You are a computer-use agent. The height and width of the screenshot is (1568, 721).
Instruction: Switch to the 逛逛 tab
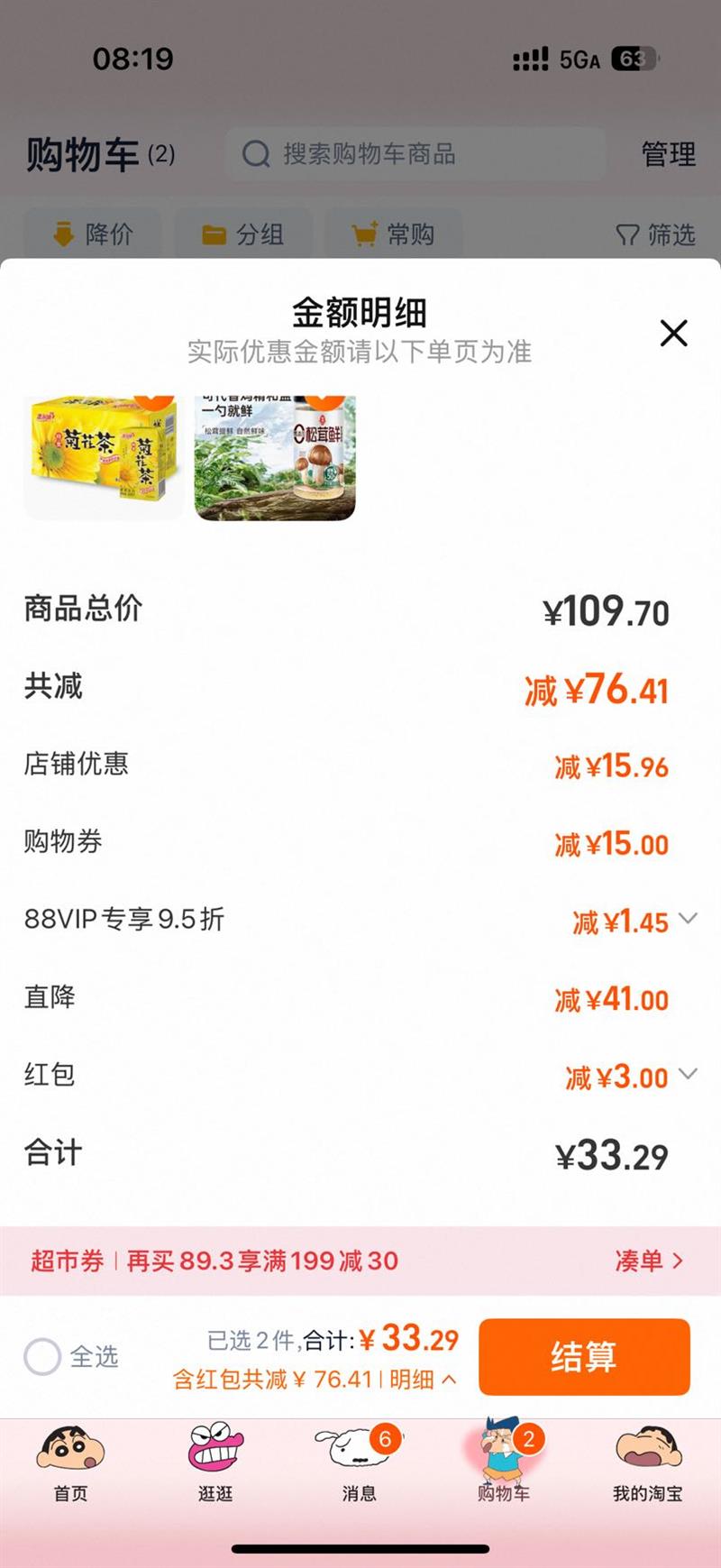point(215,1463)
